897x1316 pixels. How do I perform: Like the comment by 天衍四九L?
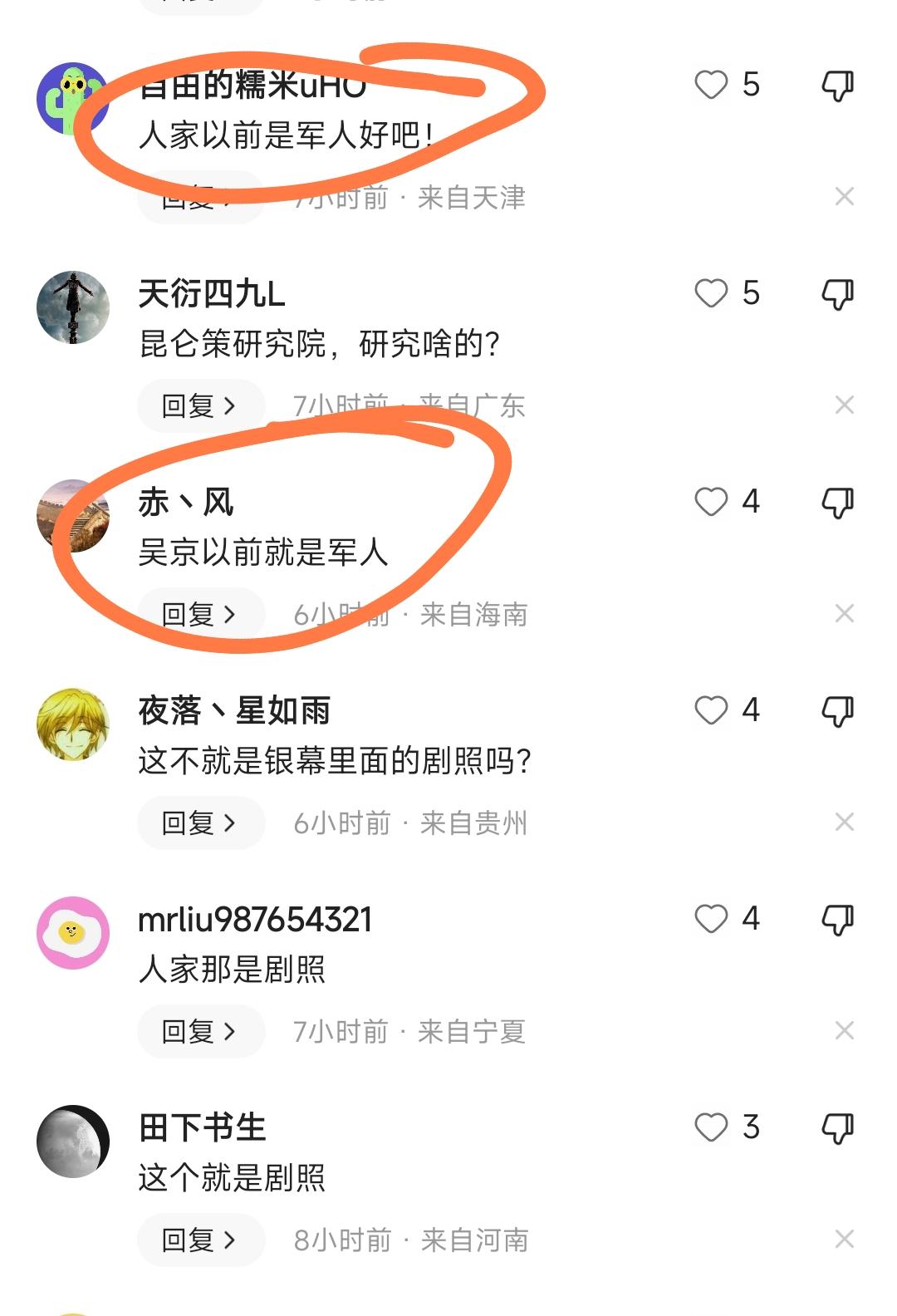pyautogui.click(x=711, y=293)
